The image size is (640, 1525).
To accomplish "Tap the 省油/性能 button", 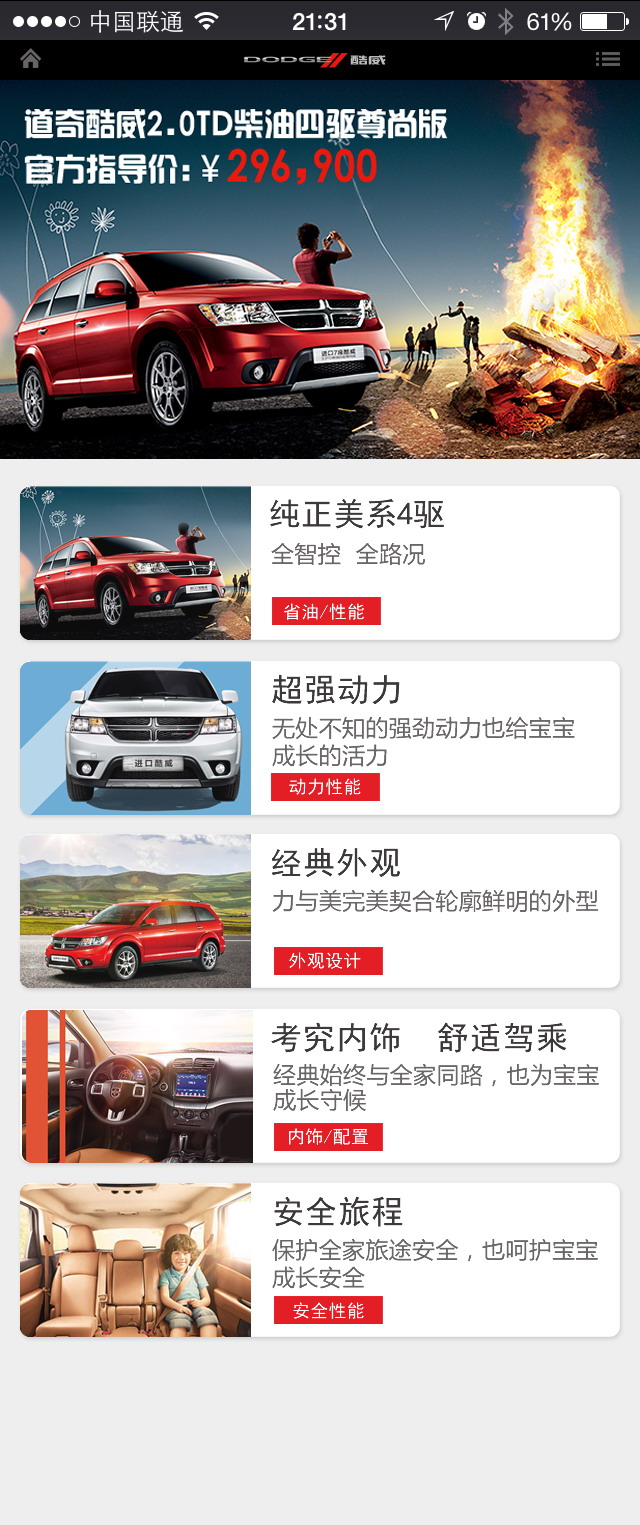I will [326, 611].
